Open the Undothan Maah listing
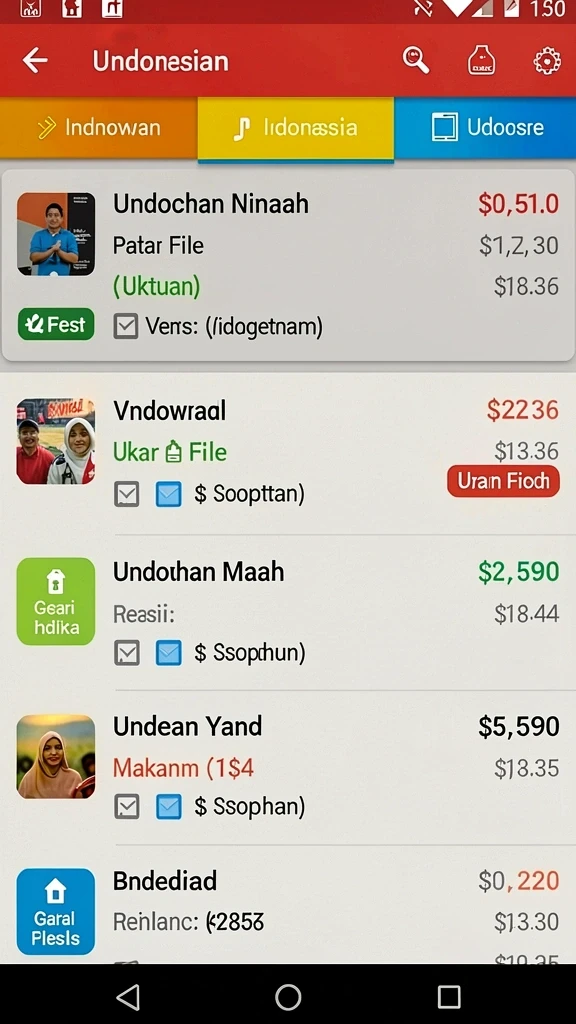This screenshot has width=576, height=1024. 288,611
